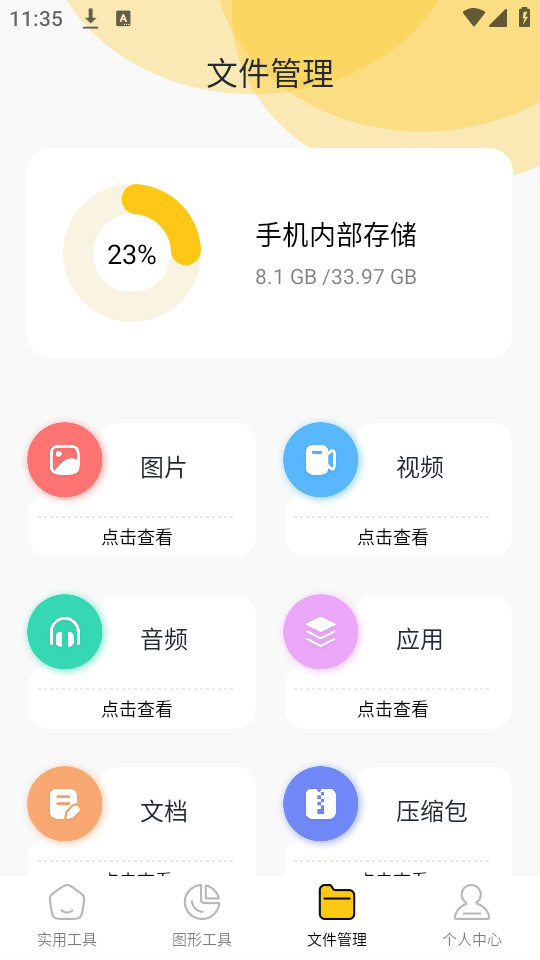Open the 压缩包 category card
The height and width of the screenshot is (960, 540).
[397, 821]
